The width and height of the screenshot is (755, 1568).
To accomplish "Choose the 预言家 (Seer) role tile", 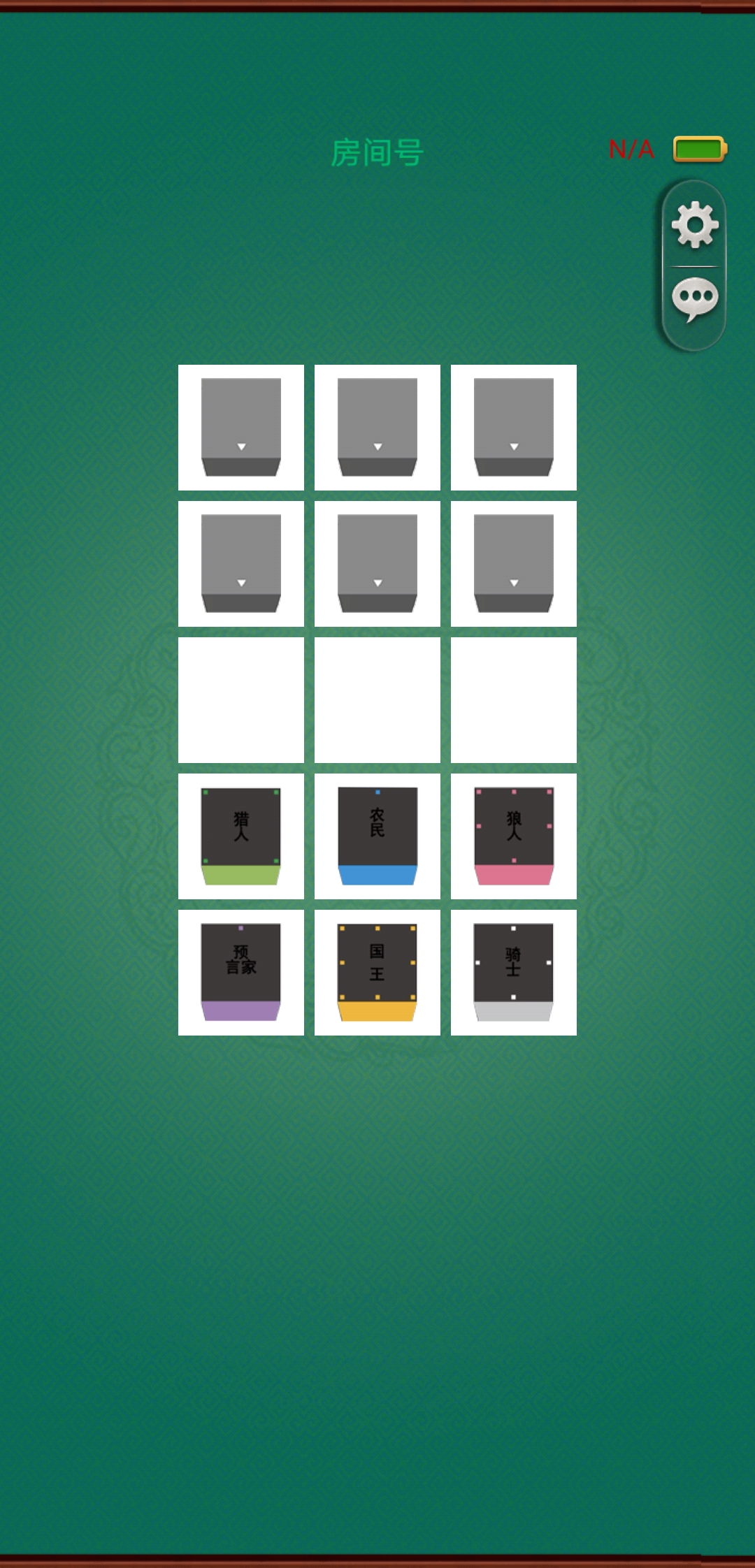I will [241, 972].
